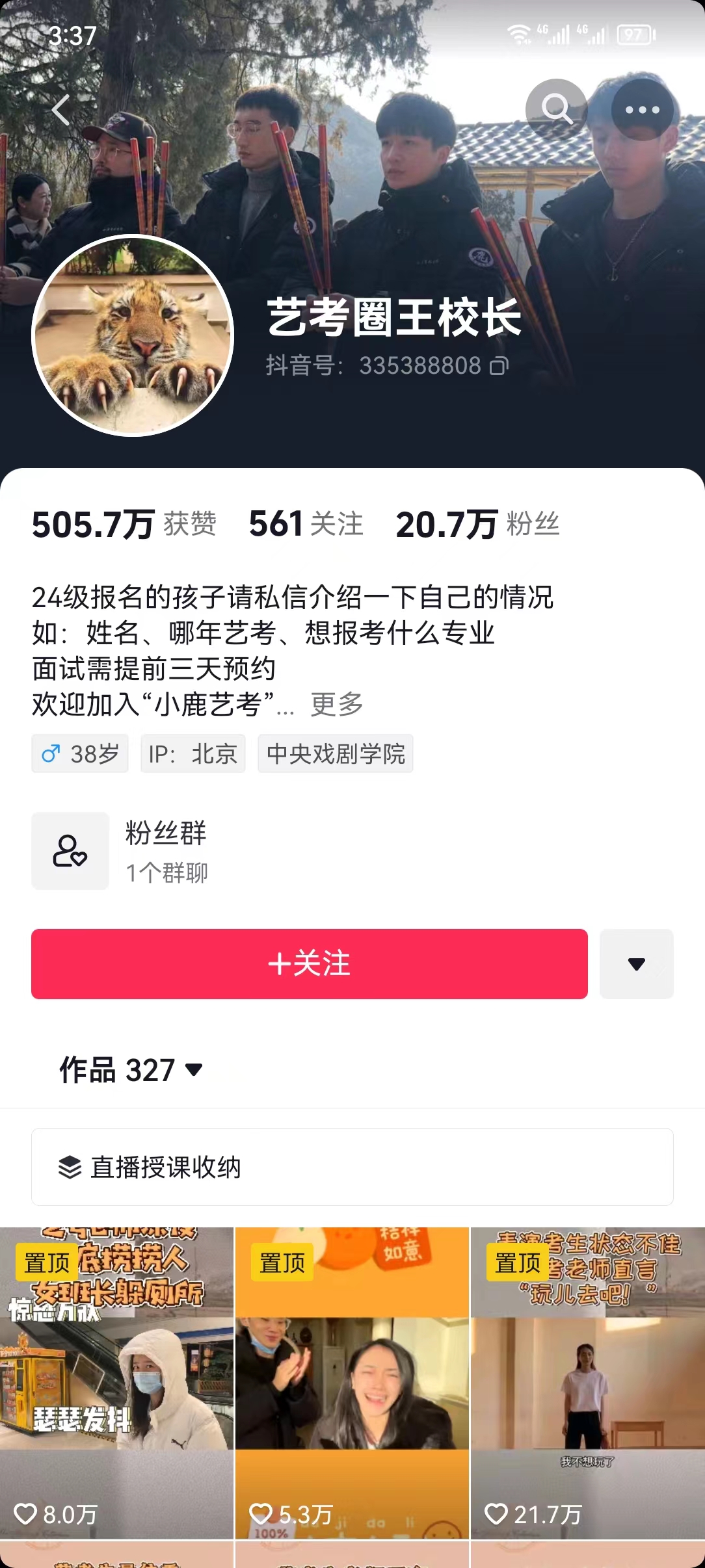Play the pinned video with 21.7万 likes
Viewport: 705px width, 1568px height.
coord(587,1385)
